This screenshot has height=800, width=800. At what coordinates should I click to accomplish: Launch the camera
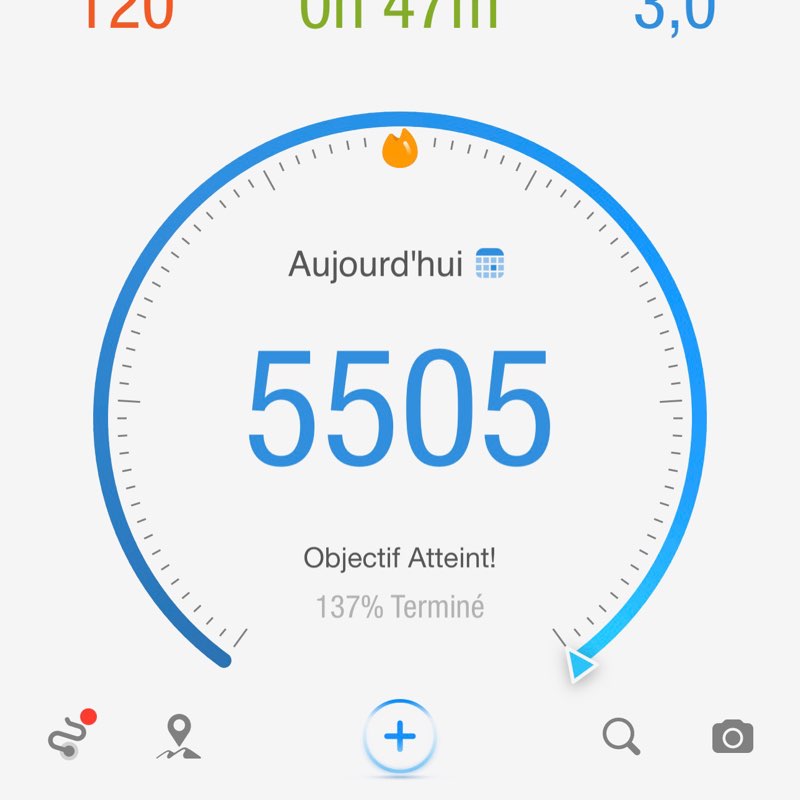tap(732, 737)
